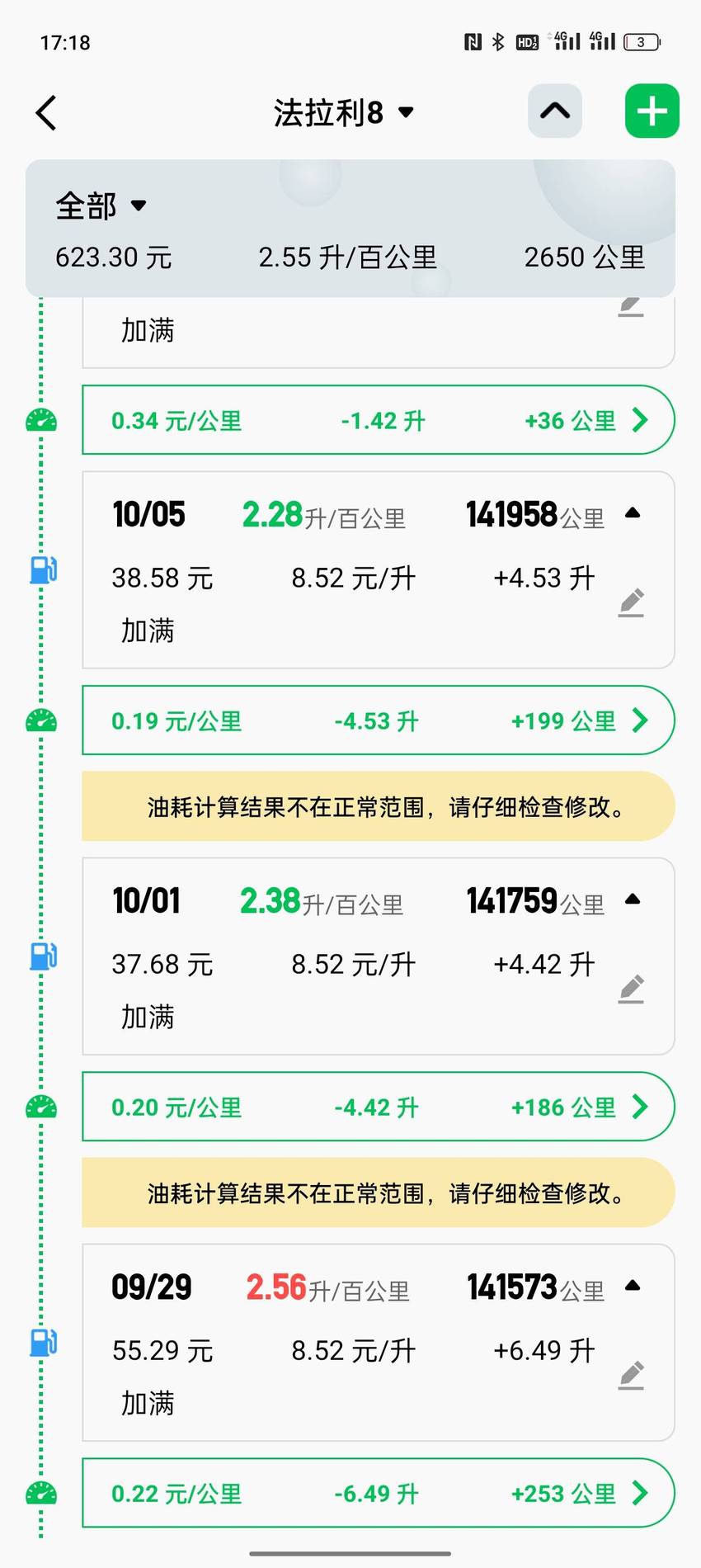Open the +253 公里 trip summary

tap(379, 1493)
